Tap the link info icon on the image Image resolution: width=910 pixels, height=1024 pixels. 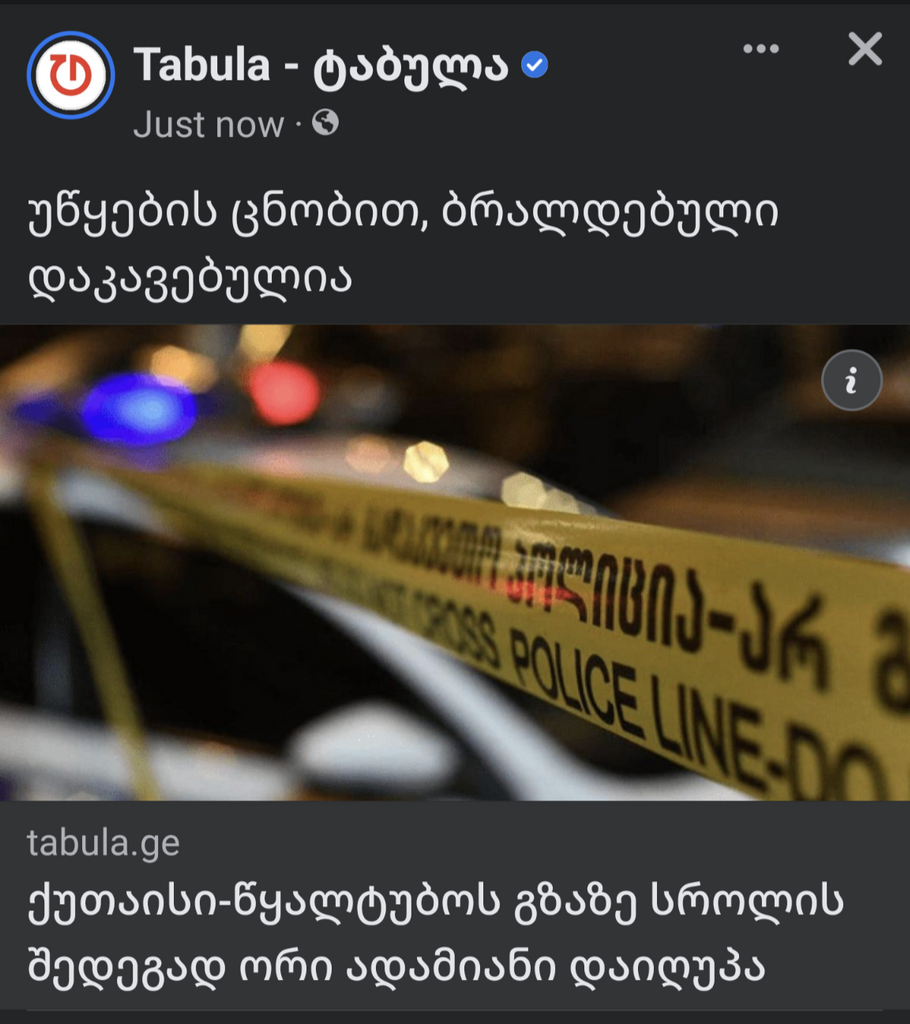tap(851, 381)
